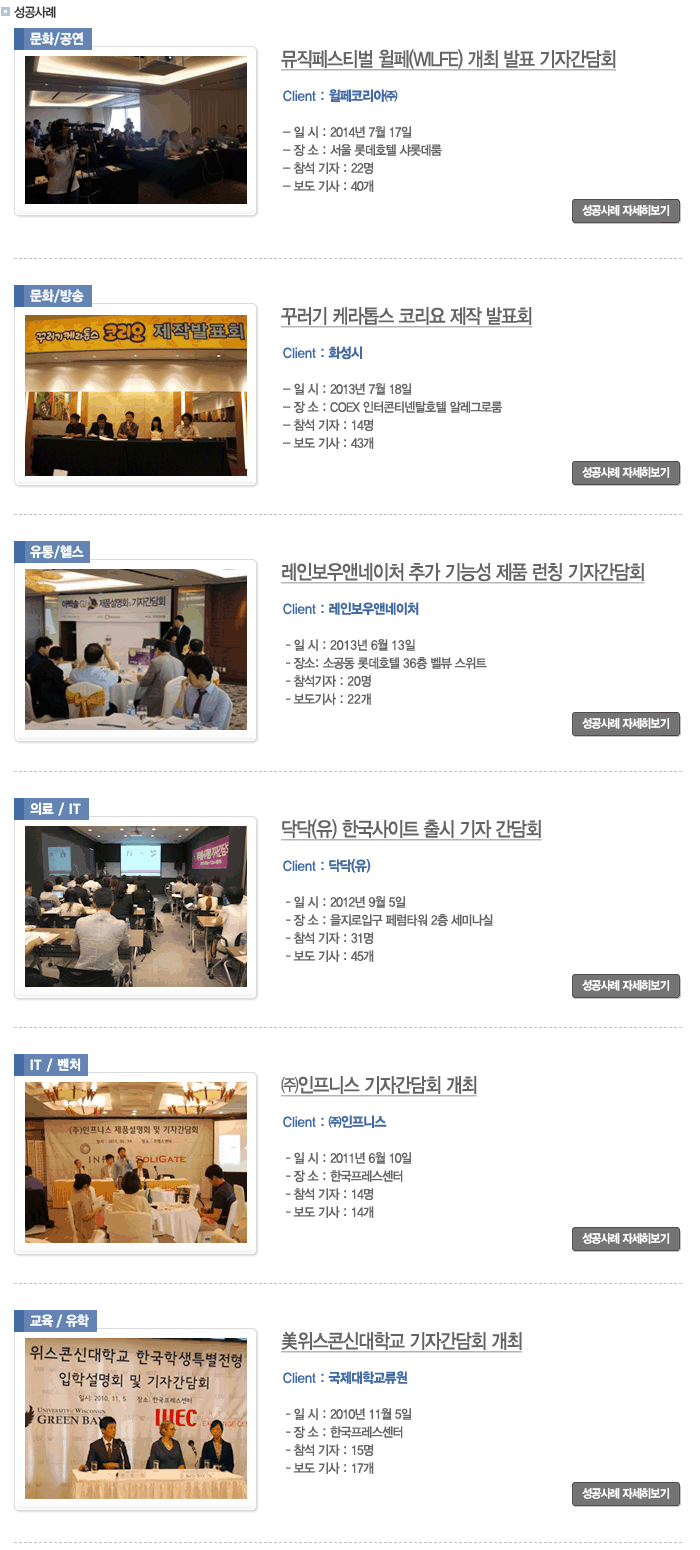View details of 꾸러기 케라톱스 코리요 case

[x=626, y=472]
